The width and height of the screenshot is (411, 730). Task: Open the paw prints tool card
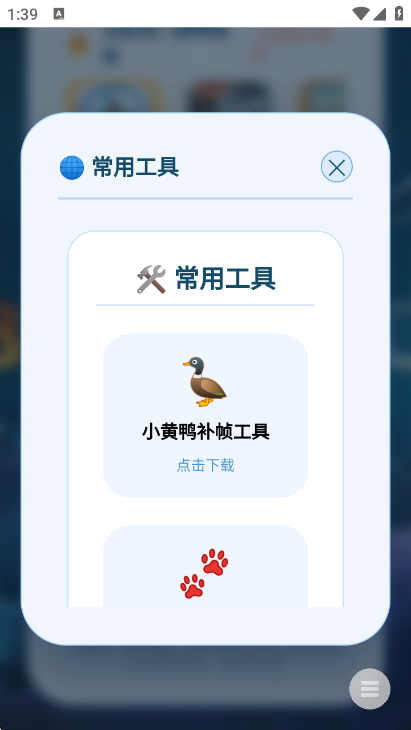coord(205,566)
